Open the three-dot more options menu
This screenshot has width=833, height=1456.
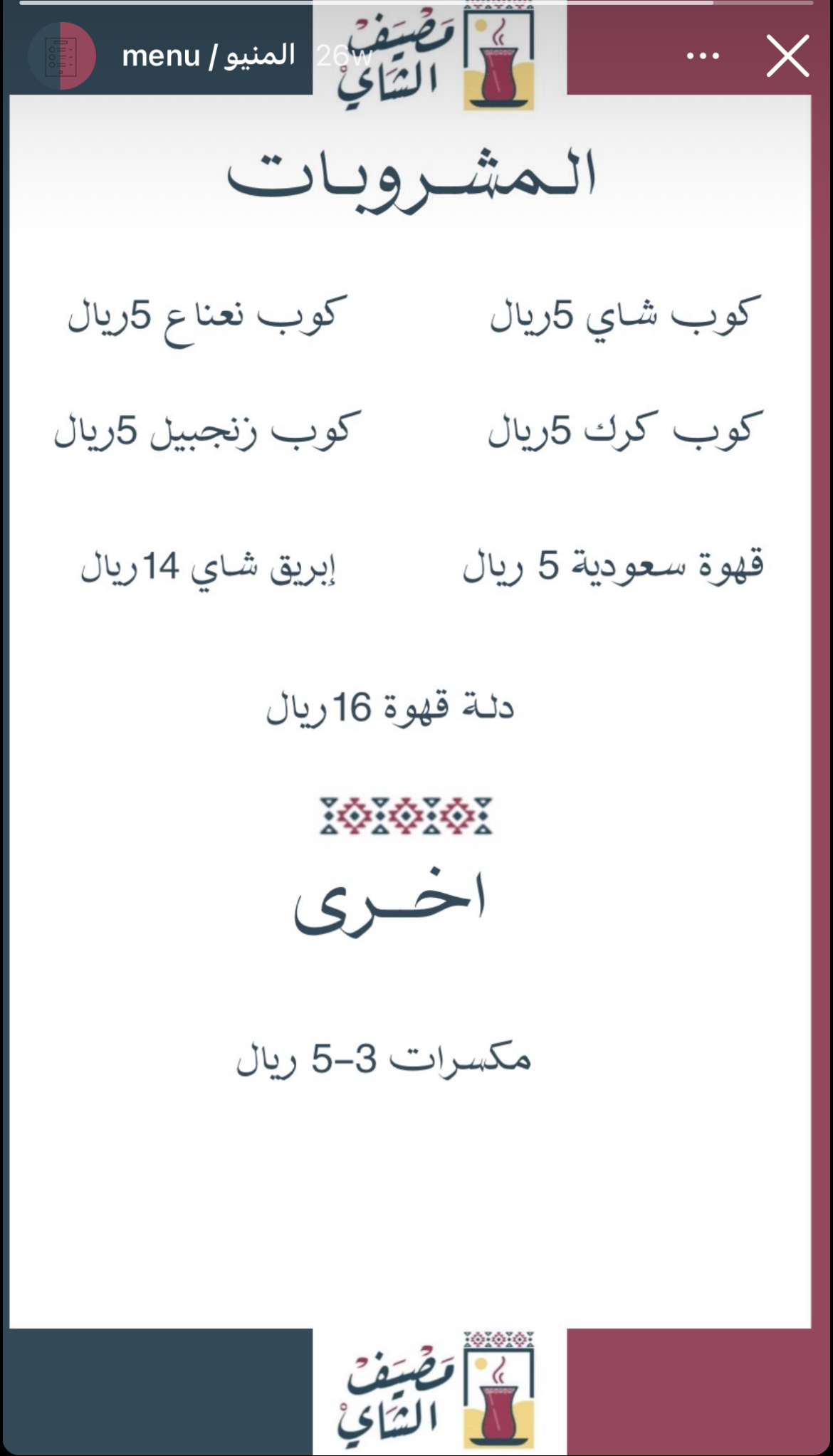click(x=703, y=56)
